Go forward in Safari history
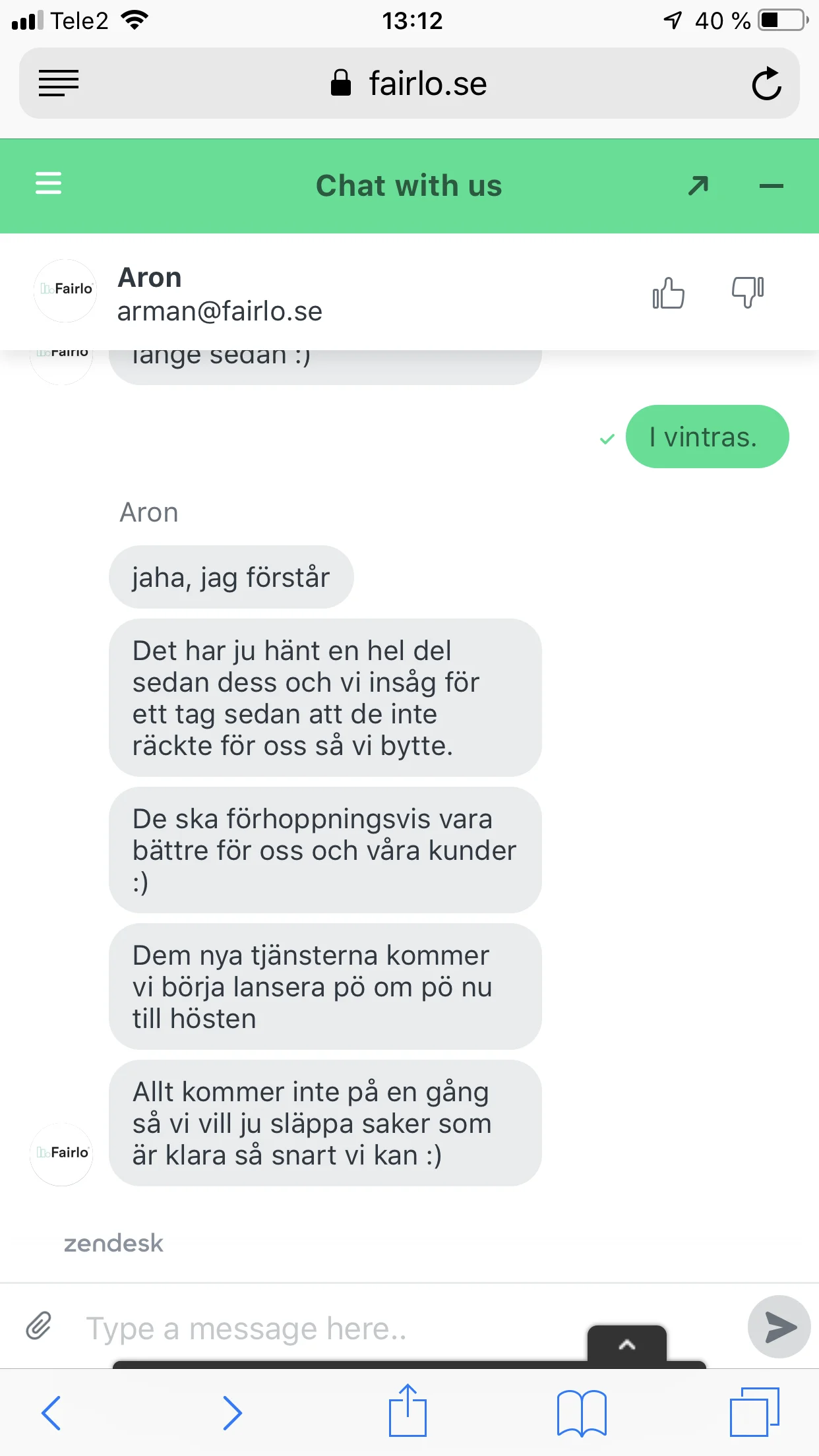This screenshot has height=1456, width=819. point(231,1412)
